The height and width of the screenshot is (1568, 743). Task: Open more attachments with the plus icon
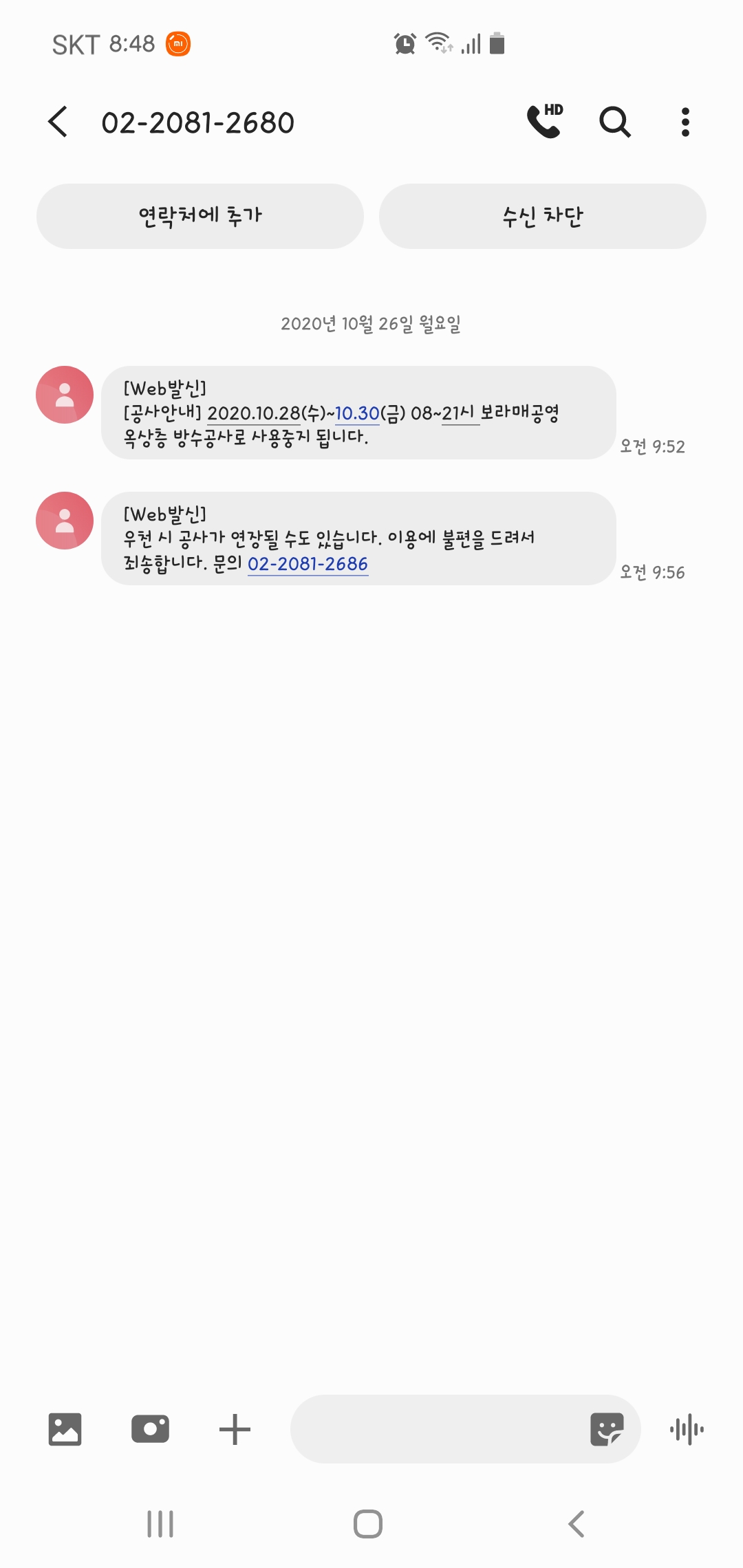235,1430
